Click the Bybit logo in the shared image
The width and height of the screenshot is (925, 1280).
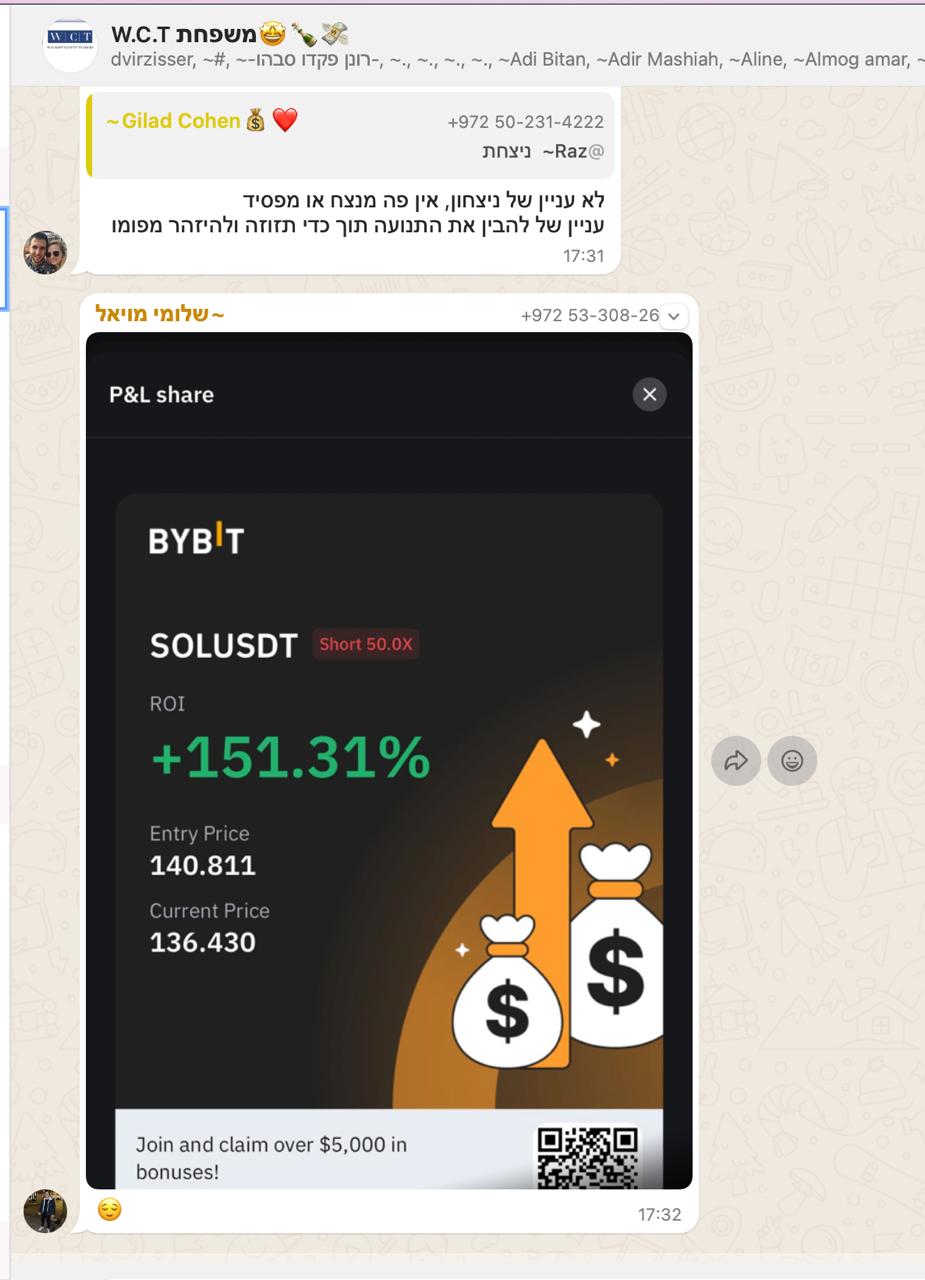[x=196, y=539]
